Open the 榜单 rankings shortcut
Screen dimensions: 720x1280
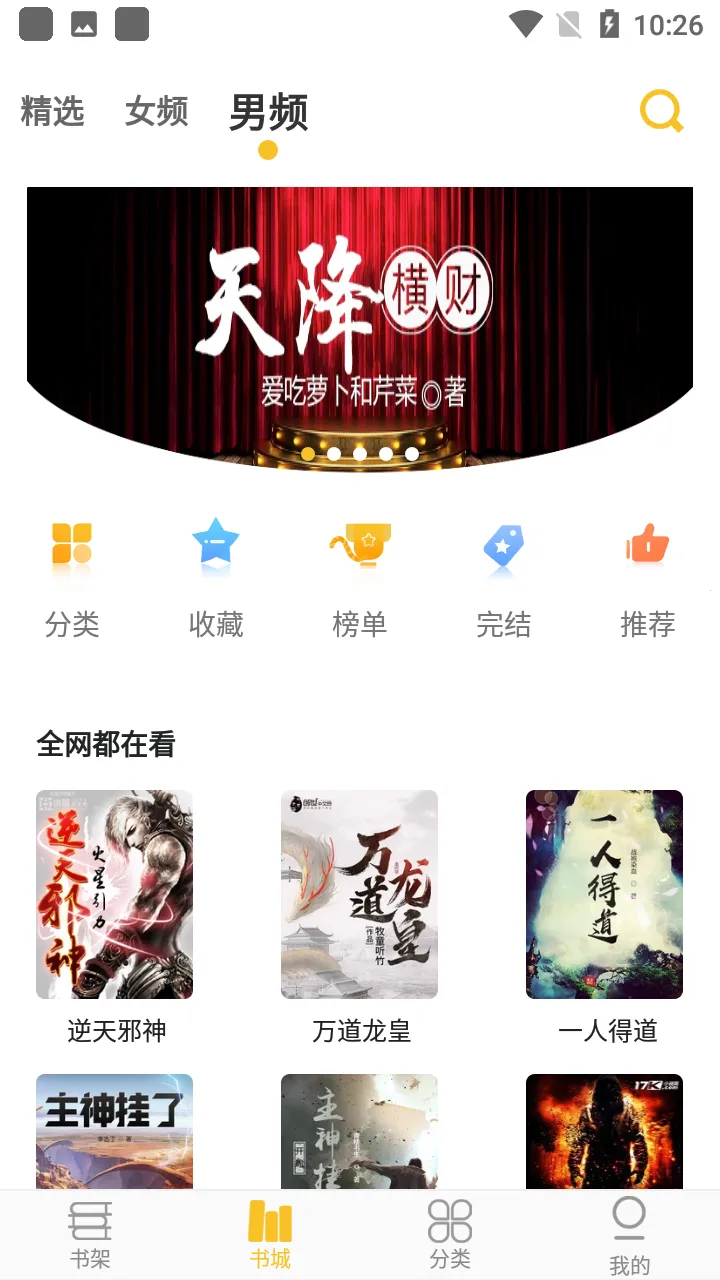point(360,580)
